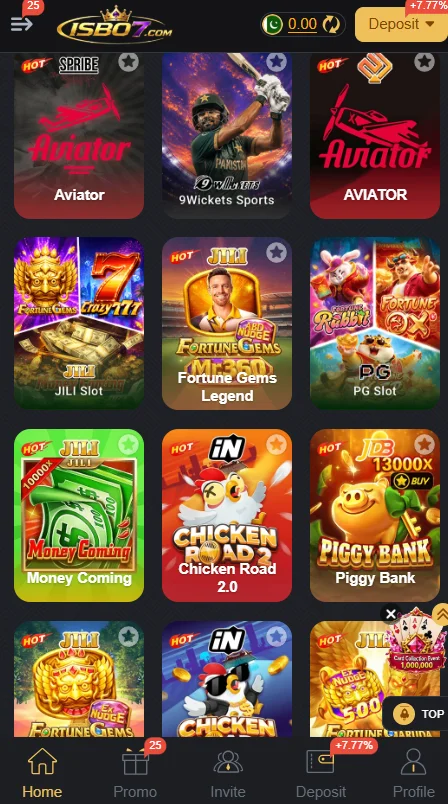
Task: Open the Deposit dropdown button
Action: (401, 24)
